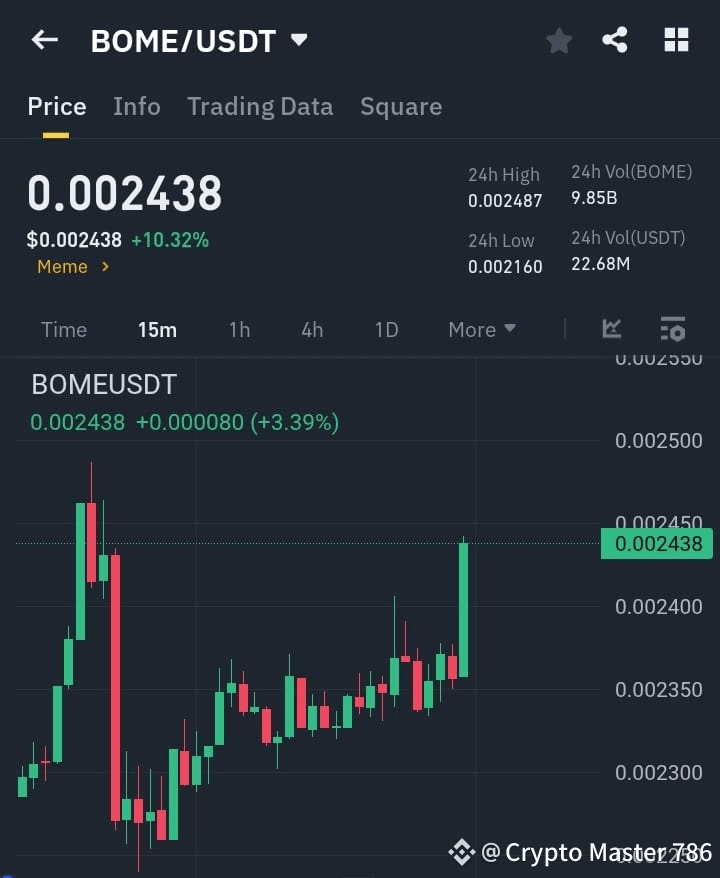This screenshot has width=720, height=878.
Task: Switch to the 1D timeframe
Action: [x=386, y=329]
